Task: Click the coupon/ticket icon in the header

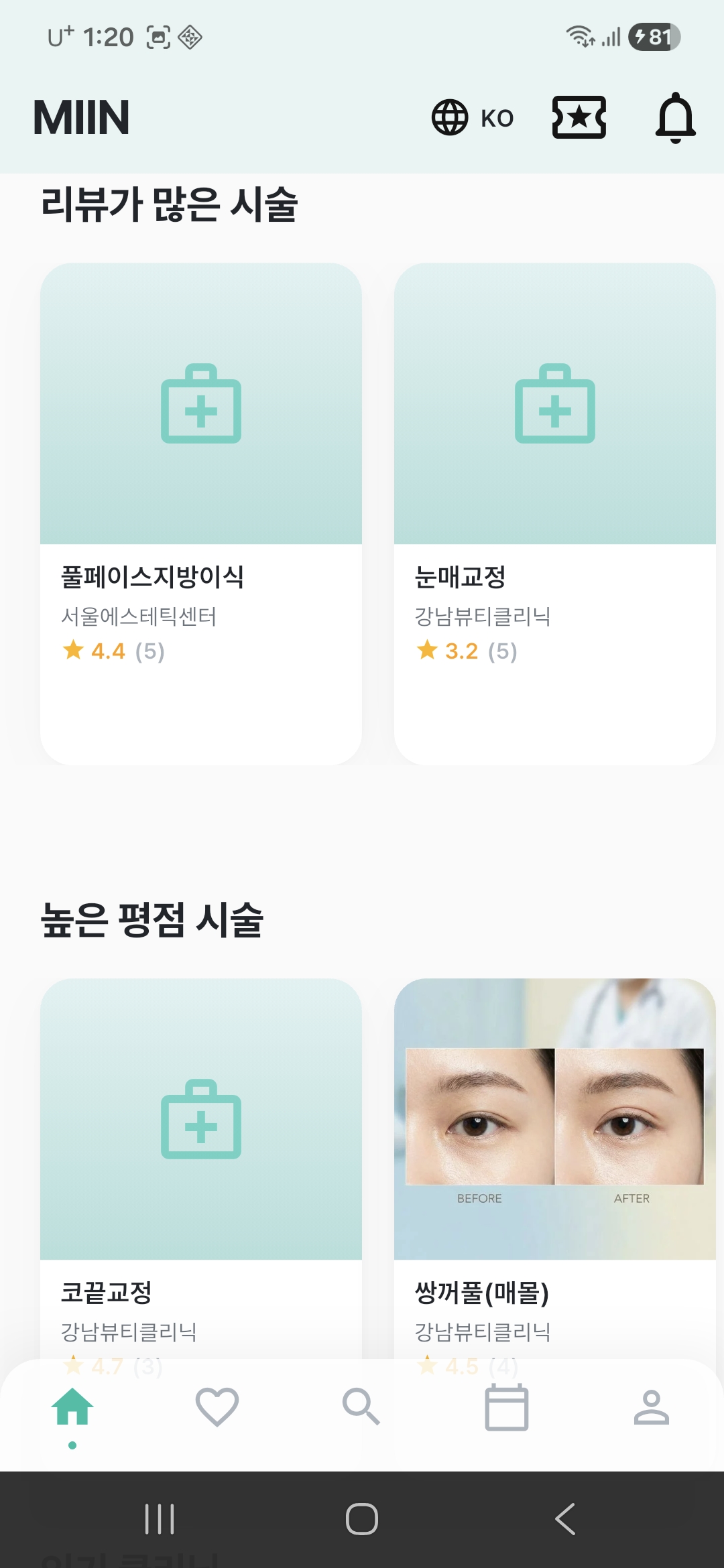Action: 578,118
